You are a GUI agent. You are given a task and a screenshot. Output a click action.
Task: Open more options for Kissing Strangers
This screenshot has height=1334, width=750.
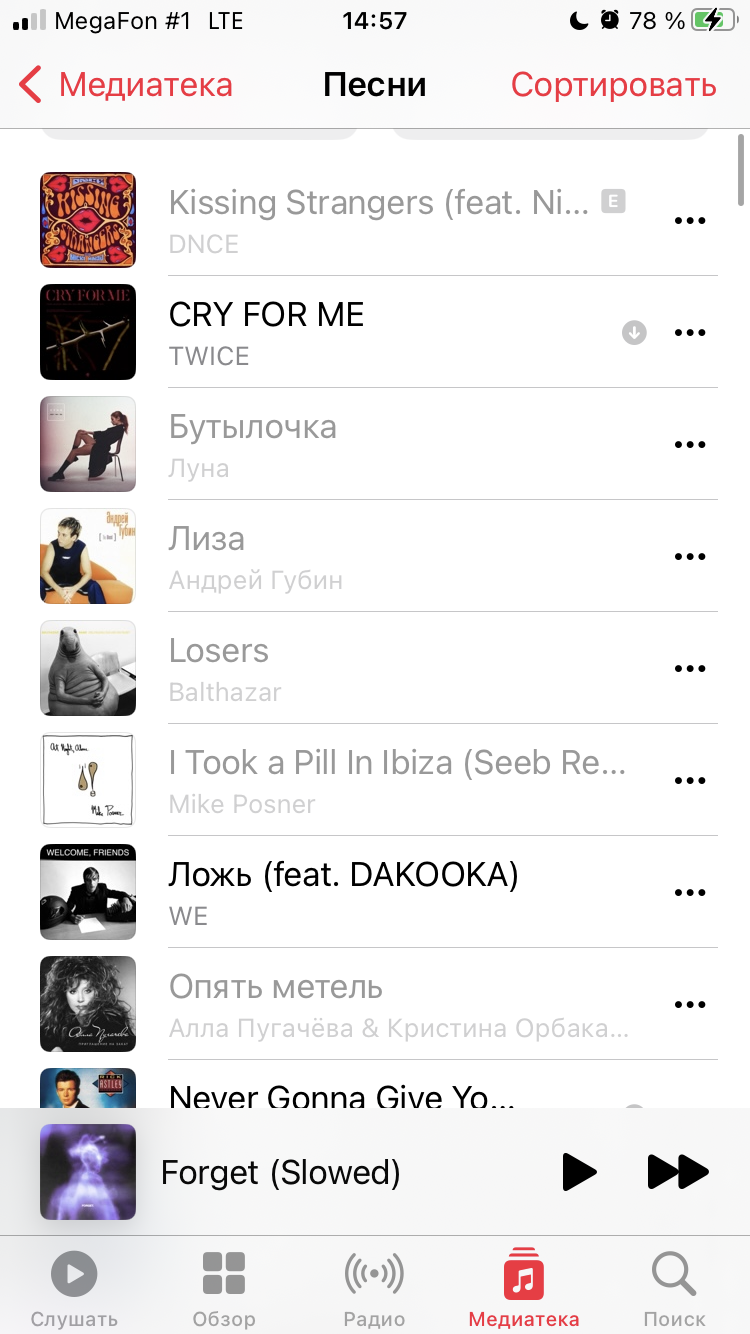[690, 221]
